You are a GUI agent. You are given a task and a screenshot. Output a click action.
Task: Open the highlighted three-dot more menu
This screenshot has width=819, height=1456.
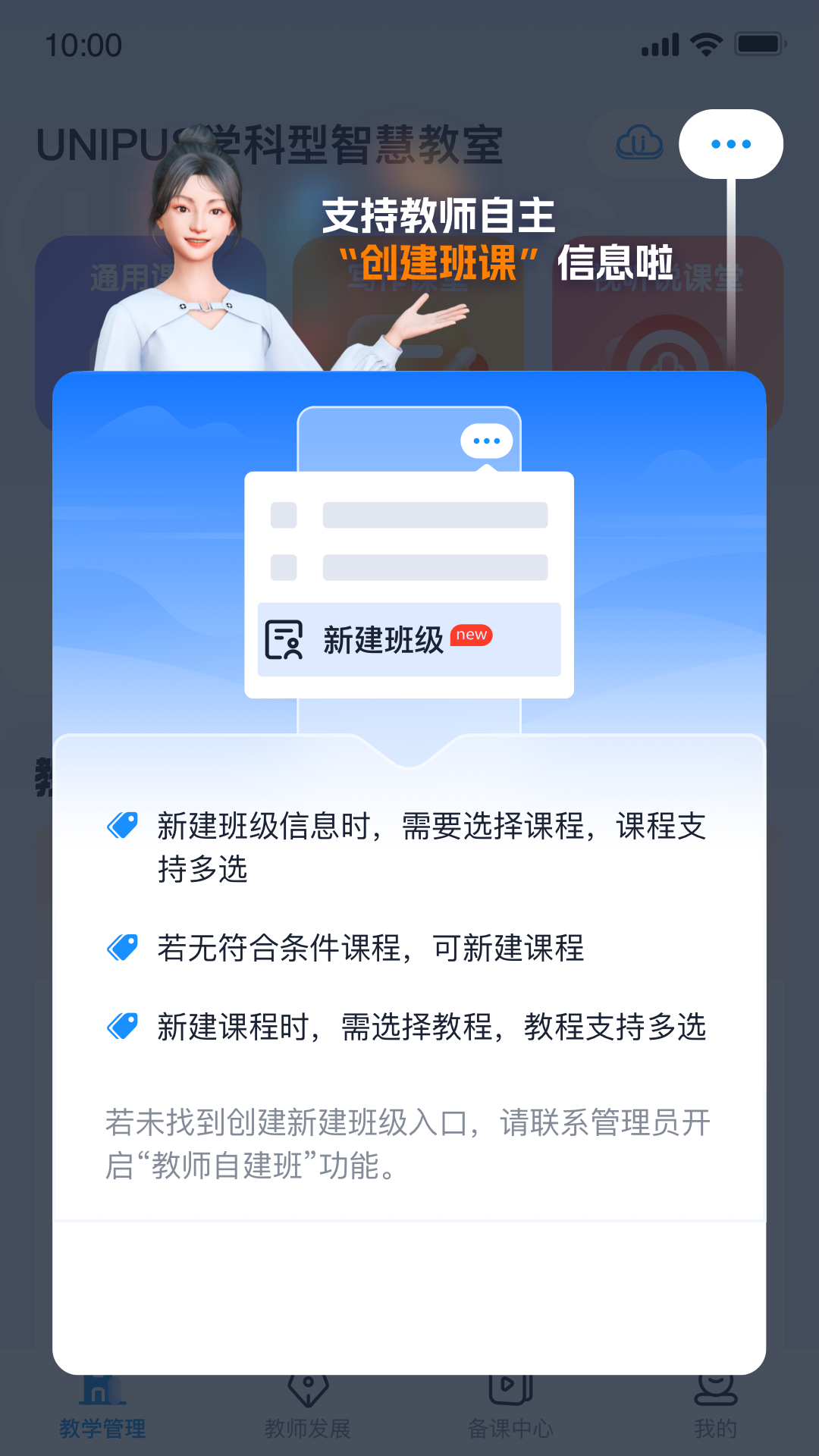point(730,144)
